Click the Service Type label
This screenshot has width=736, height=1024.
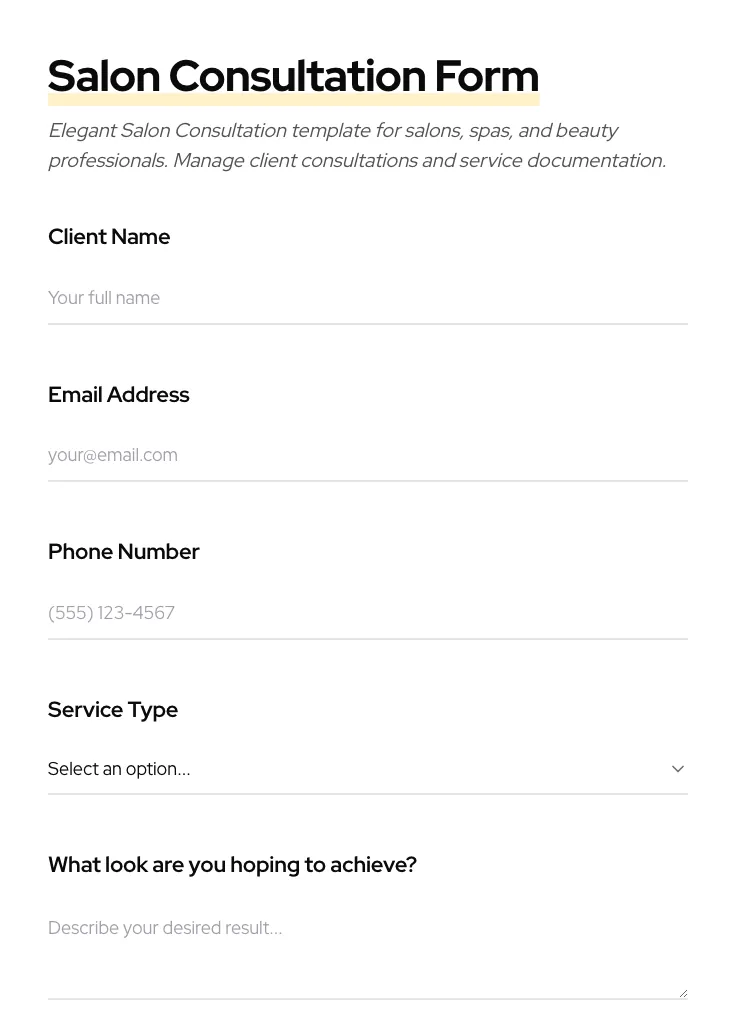pos(113,710)
